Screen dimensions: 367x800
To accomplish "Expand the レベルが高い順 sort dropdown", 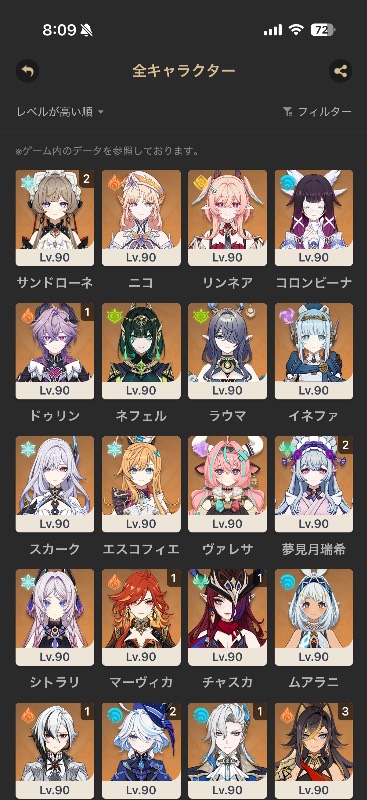I will click(x=60, y=112).
